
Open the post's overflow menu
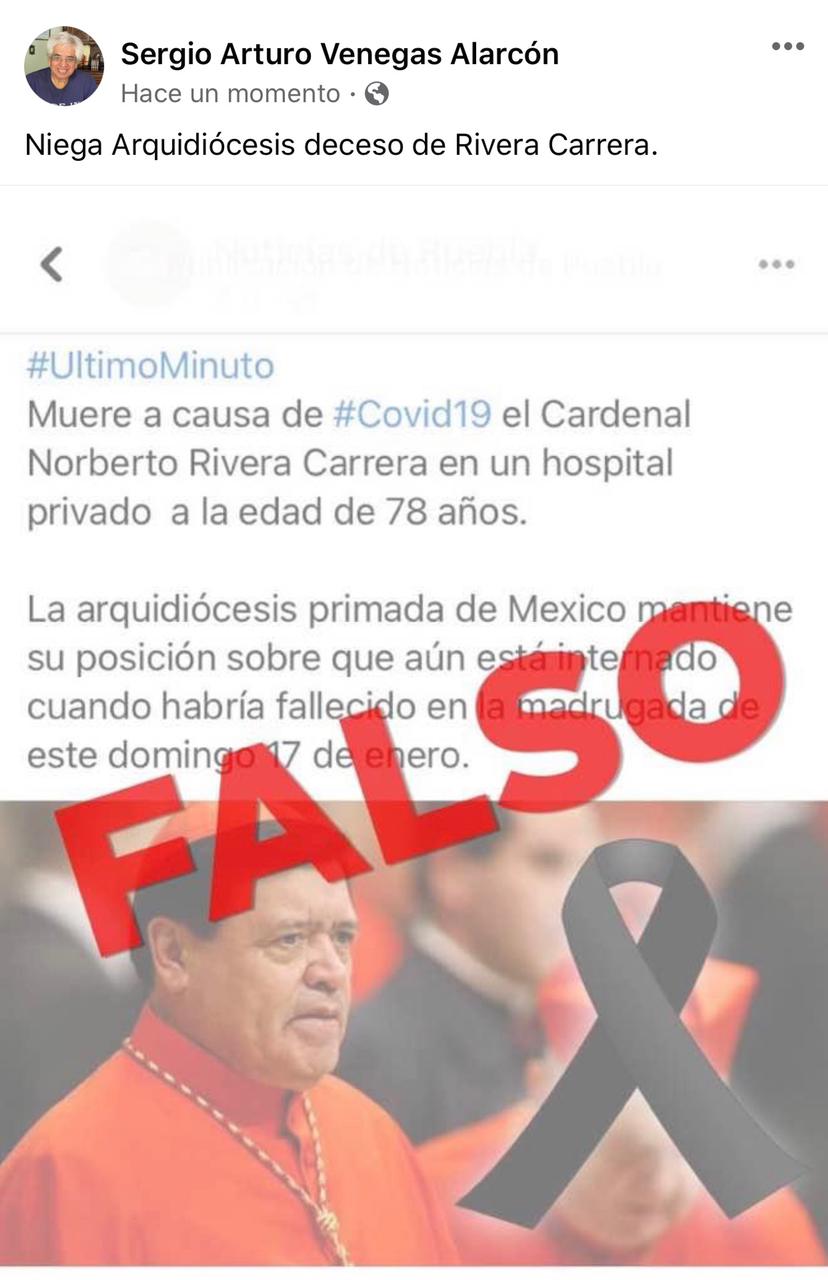787,47
